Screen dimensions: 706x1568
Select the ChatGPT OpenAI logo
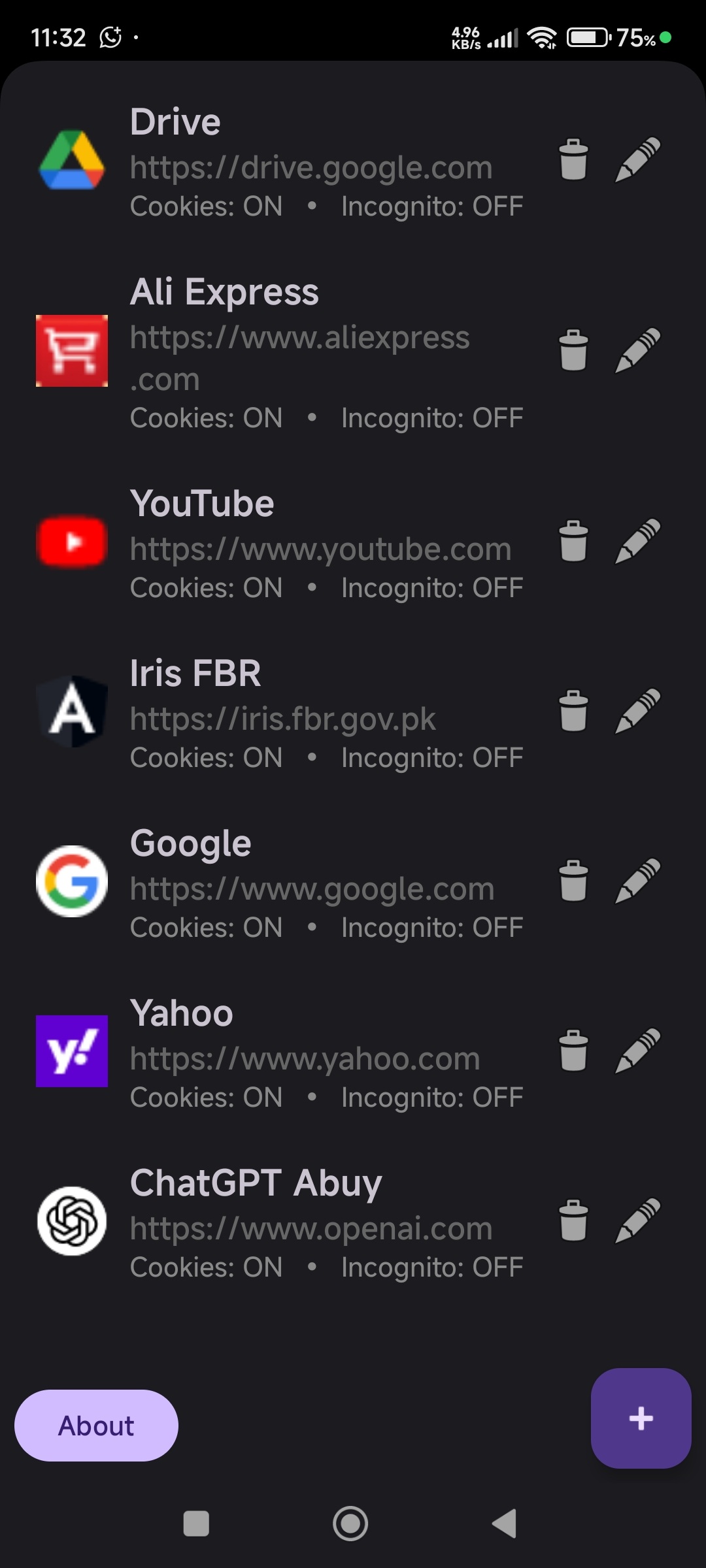pyautogui.click(x=71, y=1222)
